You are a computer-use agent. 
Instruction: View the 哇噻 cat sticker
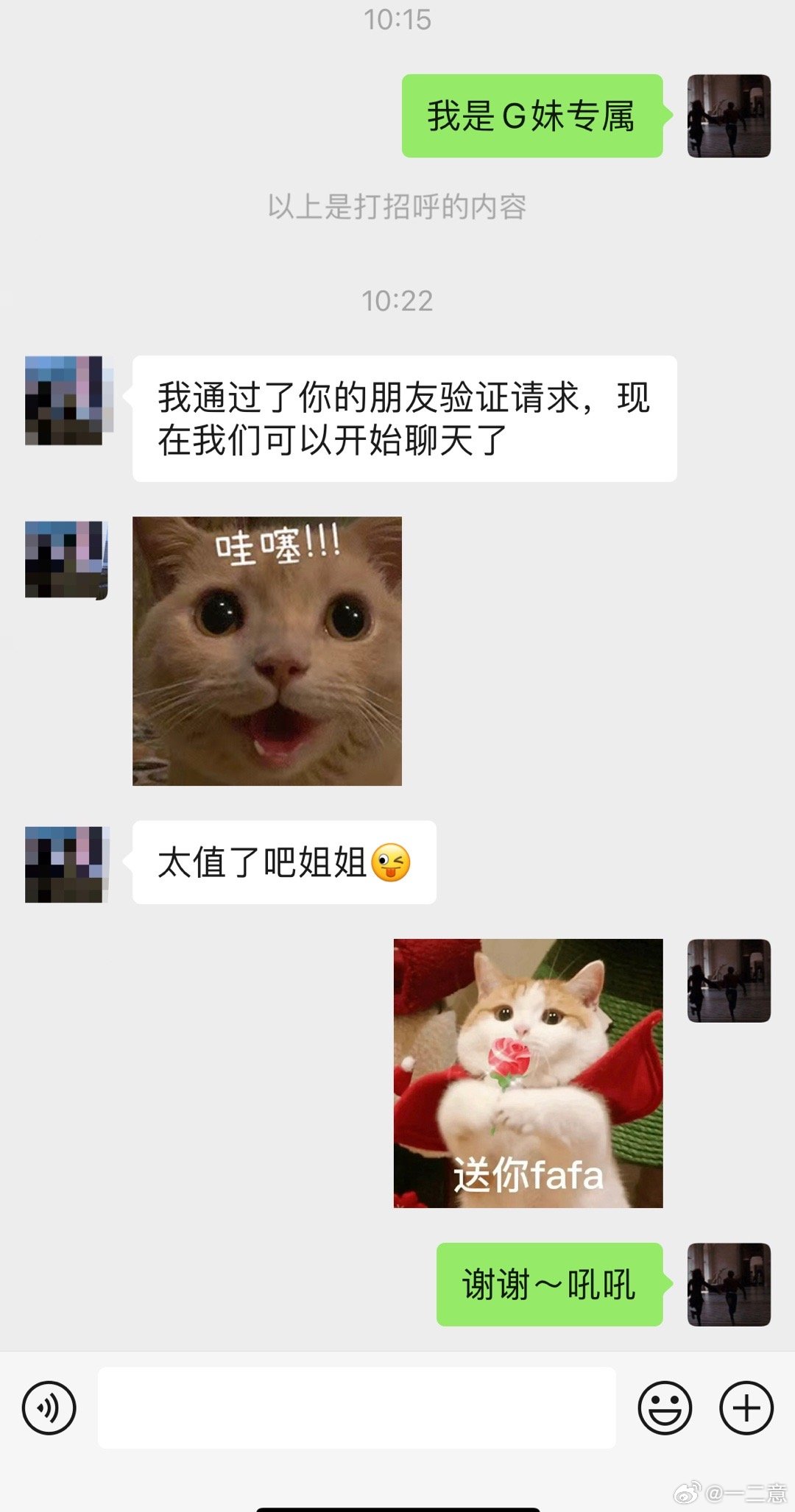267,651
